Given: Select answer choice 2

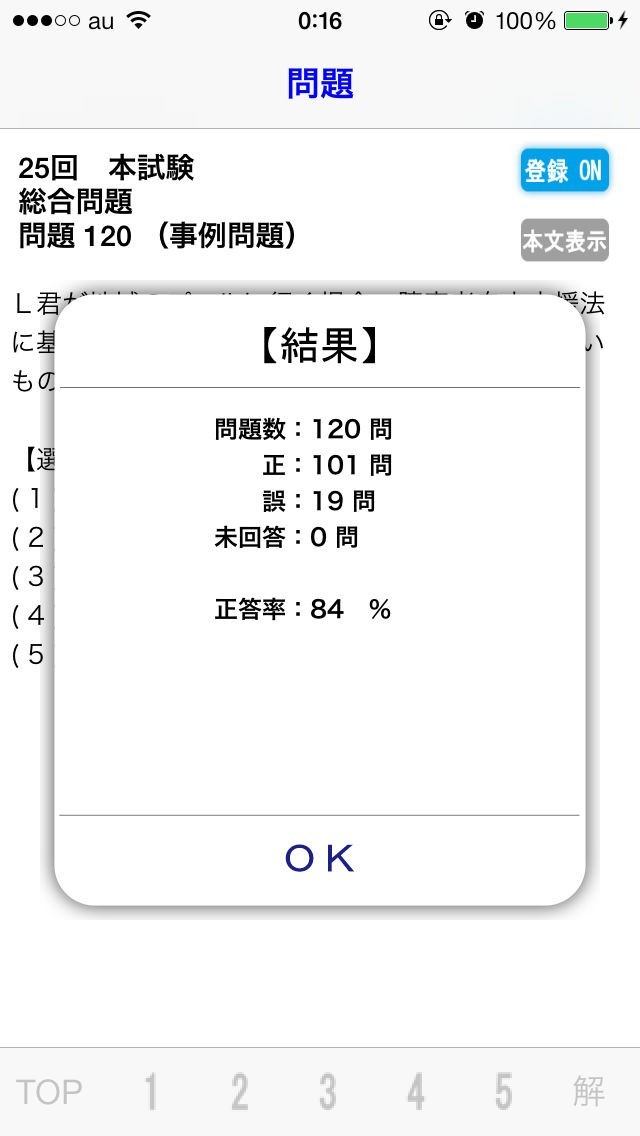Looking at the screenshot, I should pyautogui.click(x=239, y=1092).
